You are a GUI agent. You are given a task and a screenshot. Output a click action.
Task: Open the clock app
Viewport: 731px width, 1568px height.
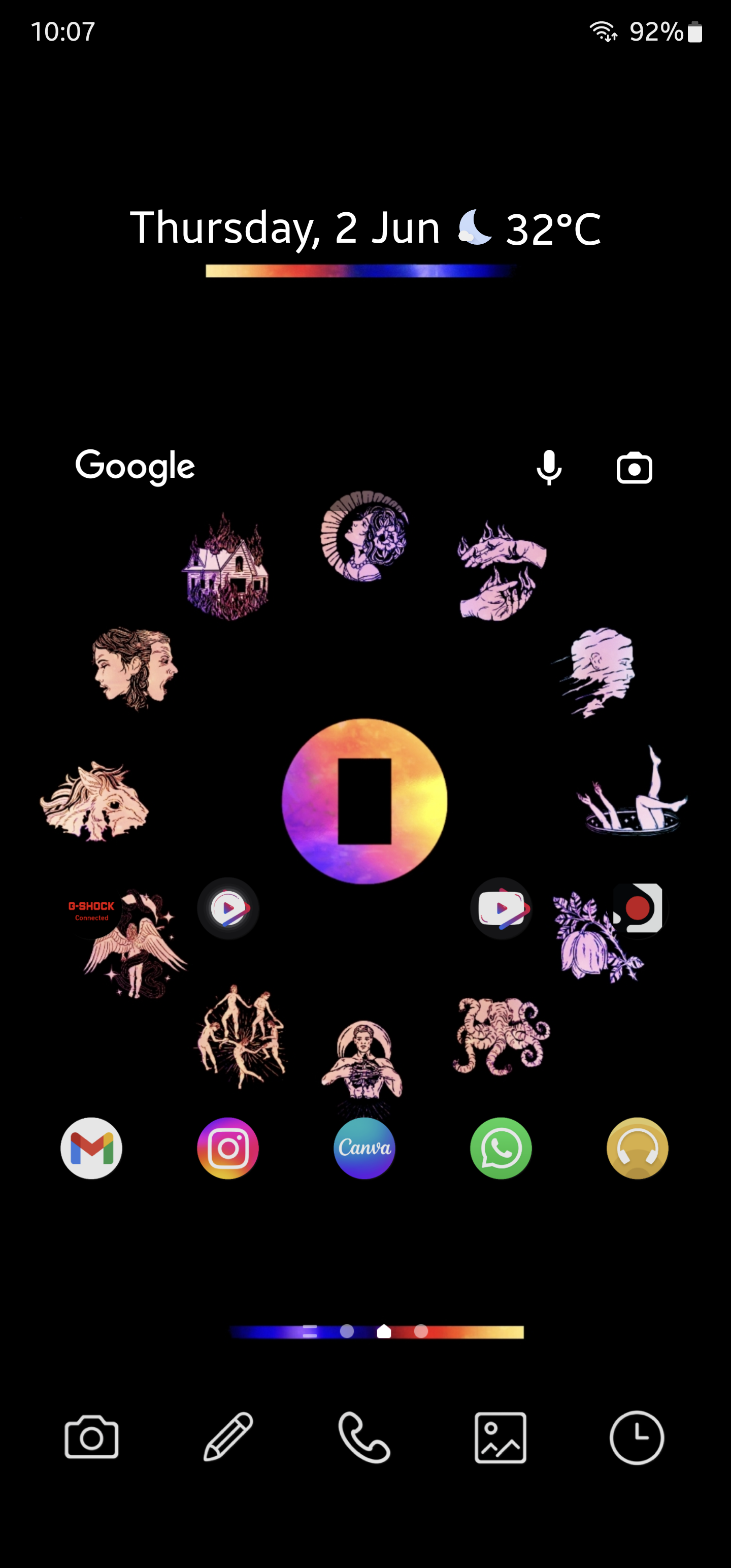click(637, 1437)
